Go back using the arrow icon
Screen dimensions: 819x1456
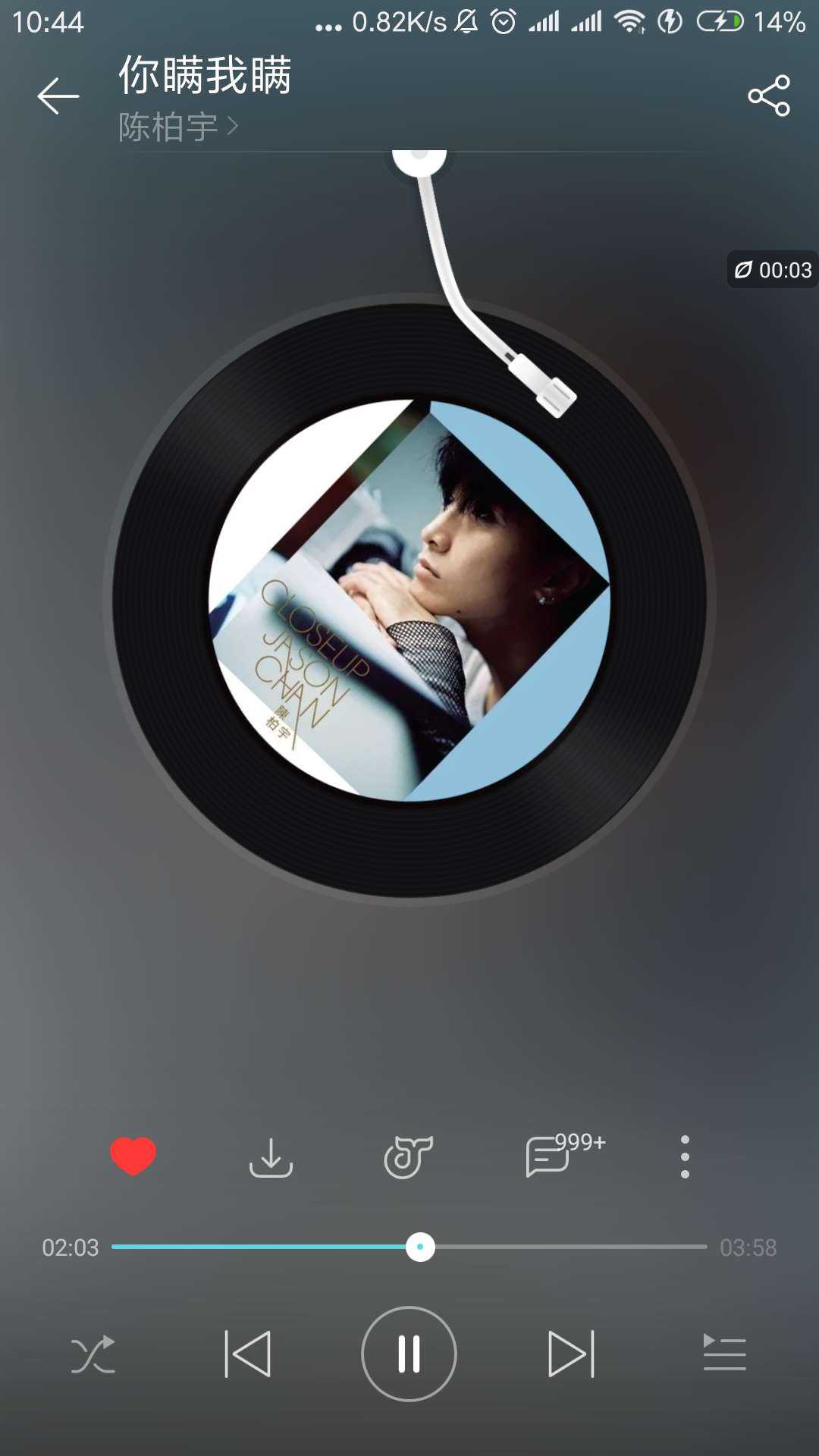(x=58, y=96)
